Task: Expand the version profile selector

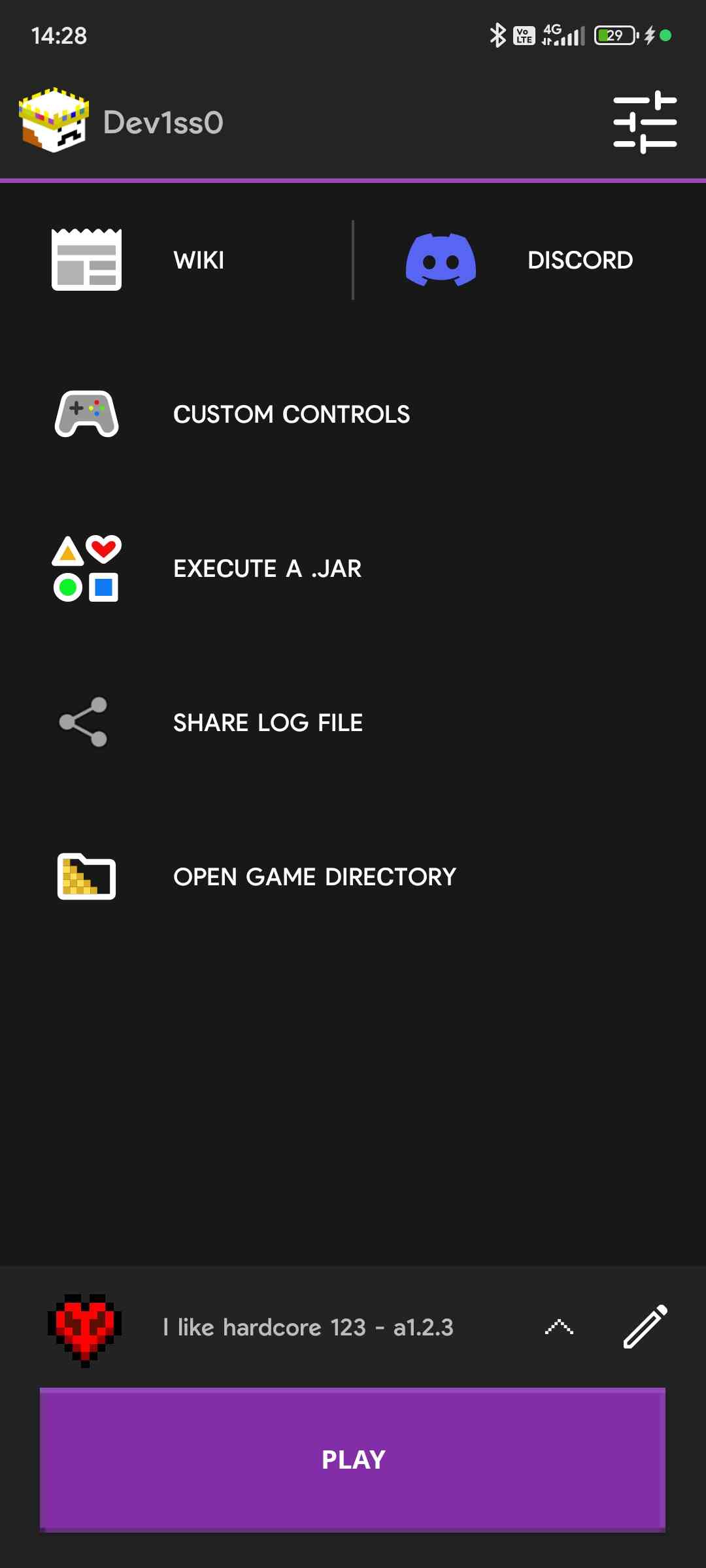Action: pyautogui.click(x=559, y=1327)
